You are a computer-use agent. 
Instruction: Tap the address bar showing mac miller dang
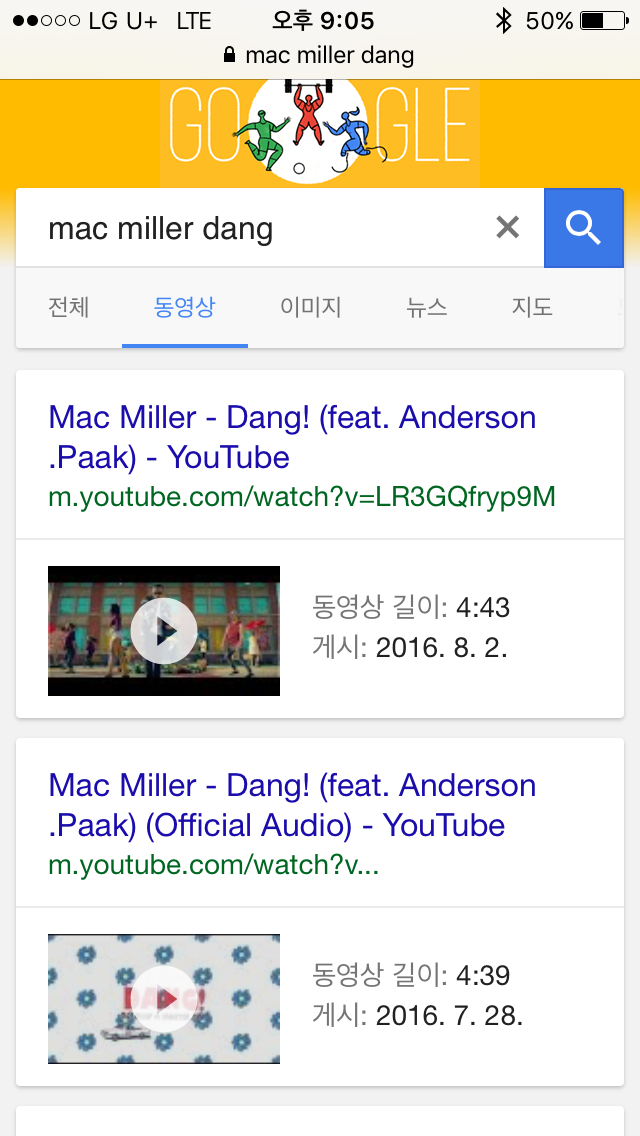320,55
